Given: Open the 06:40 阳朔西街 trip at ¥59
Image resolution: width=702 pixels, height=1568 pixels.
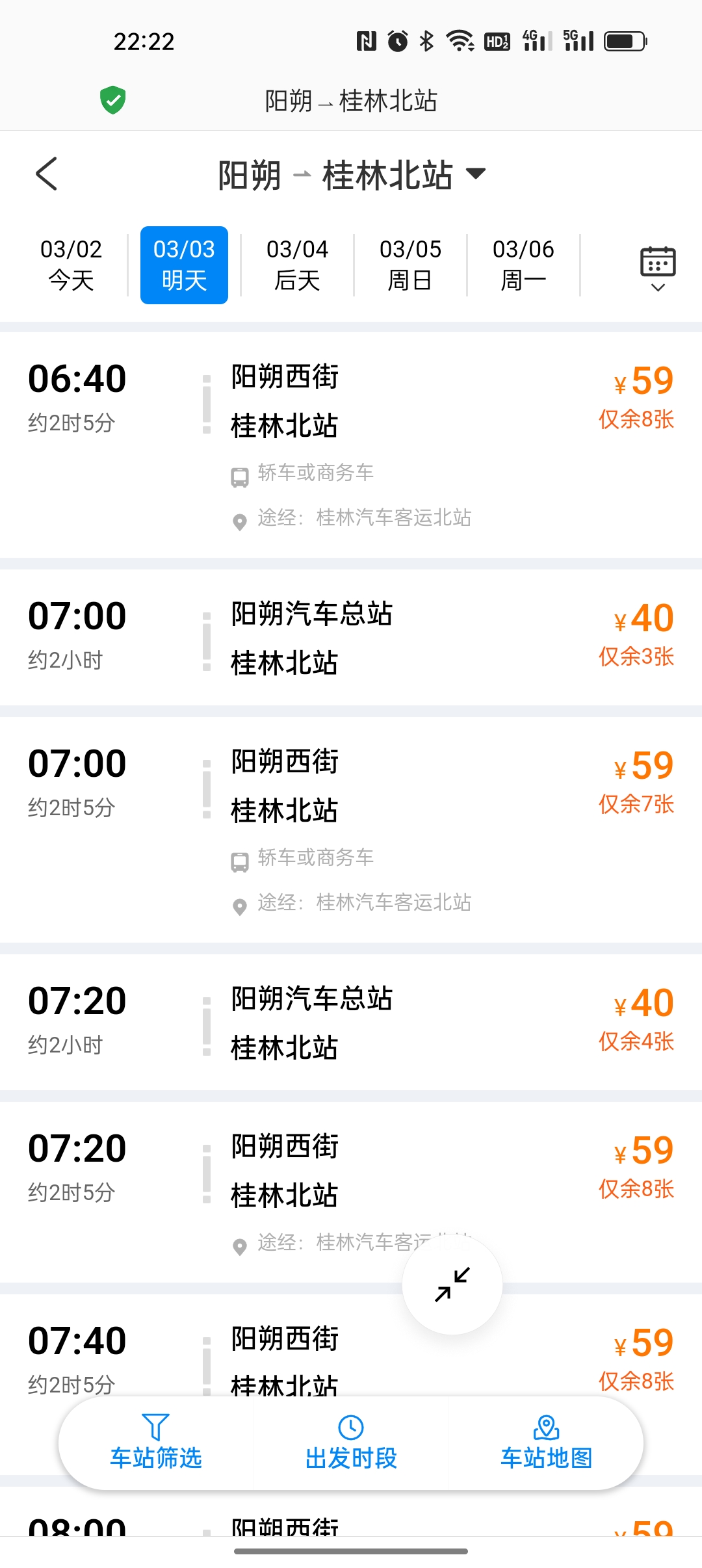Looking at the screenshot, I should click(351, 445).
